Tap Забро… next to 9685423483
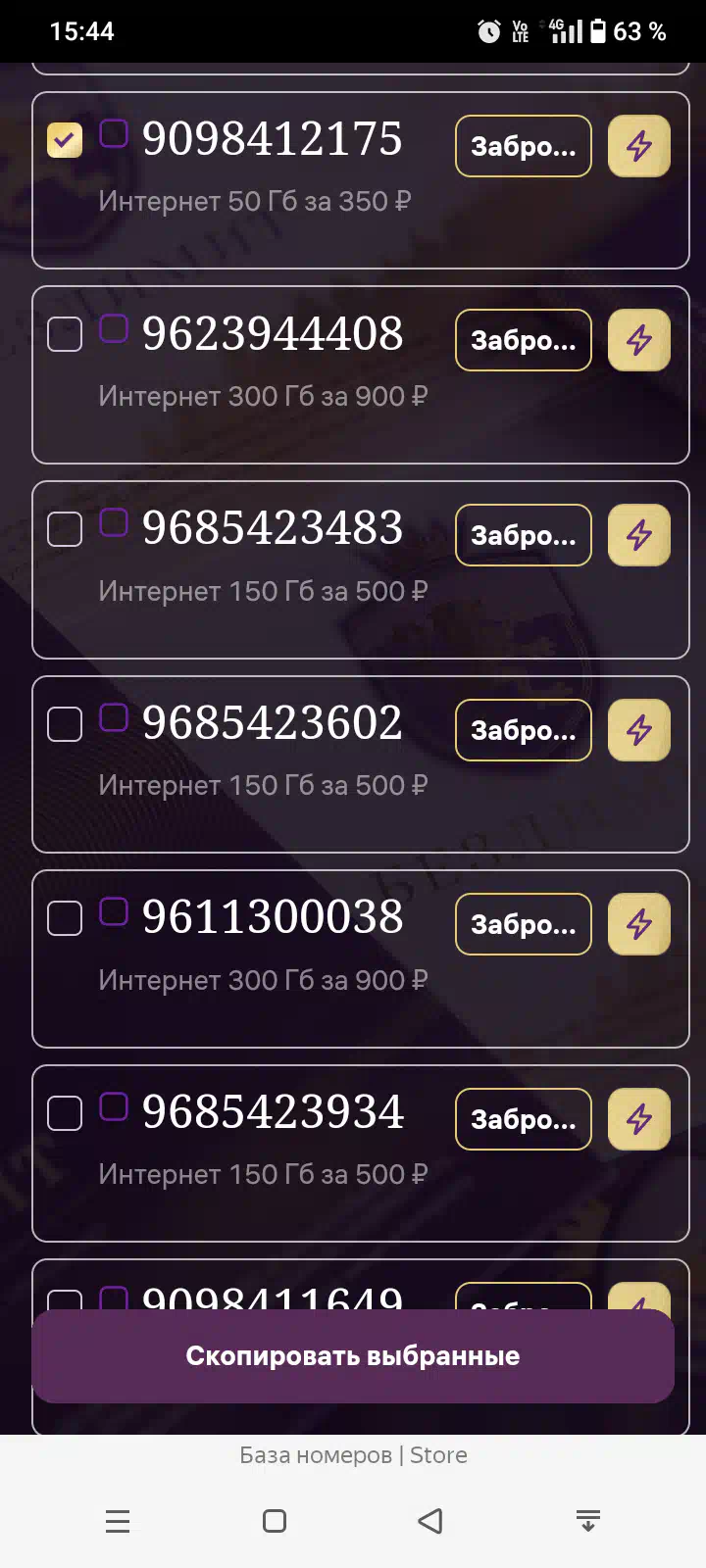Viewport: 706px width, 1568px height. click(524, 535)
